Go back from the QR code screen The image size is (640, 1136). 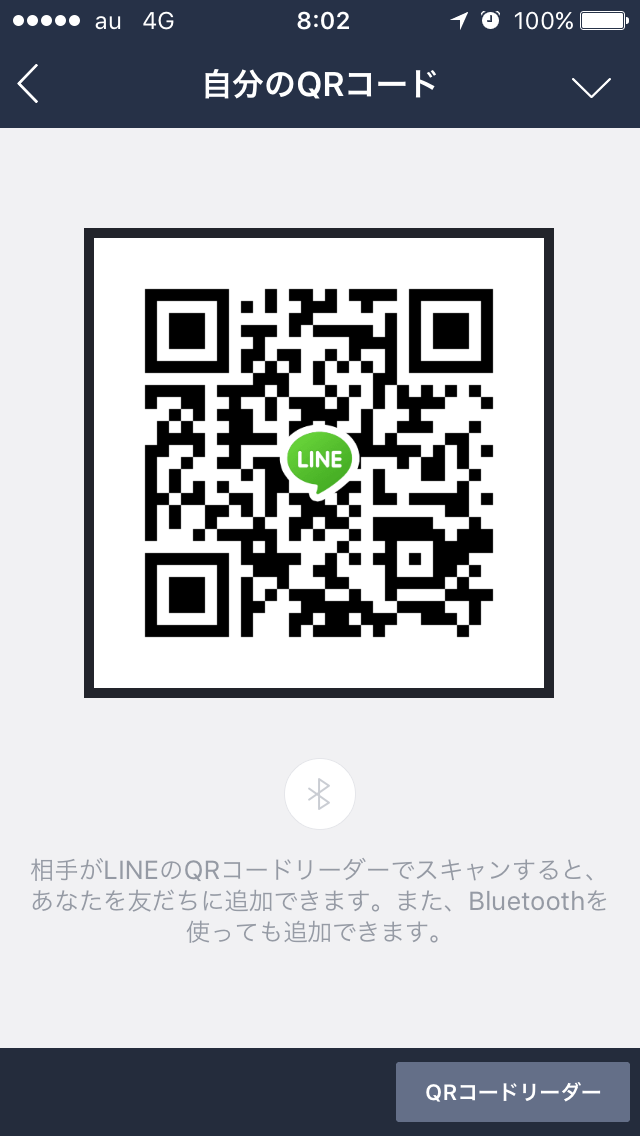(28, 85)
